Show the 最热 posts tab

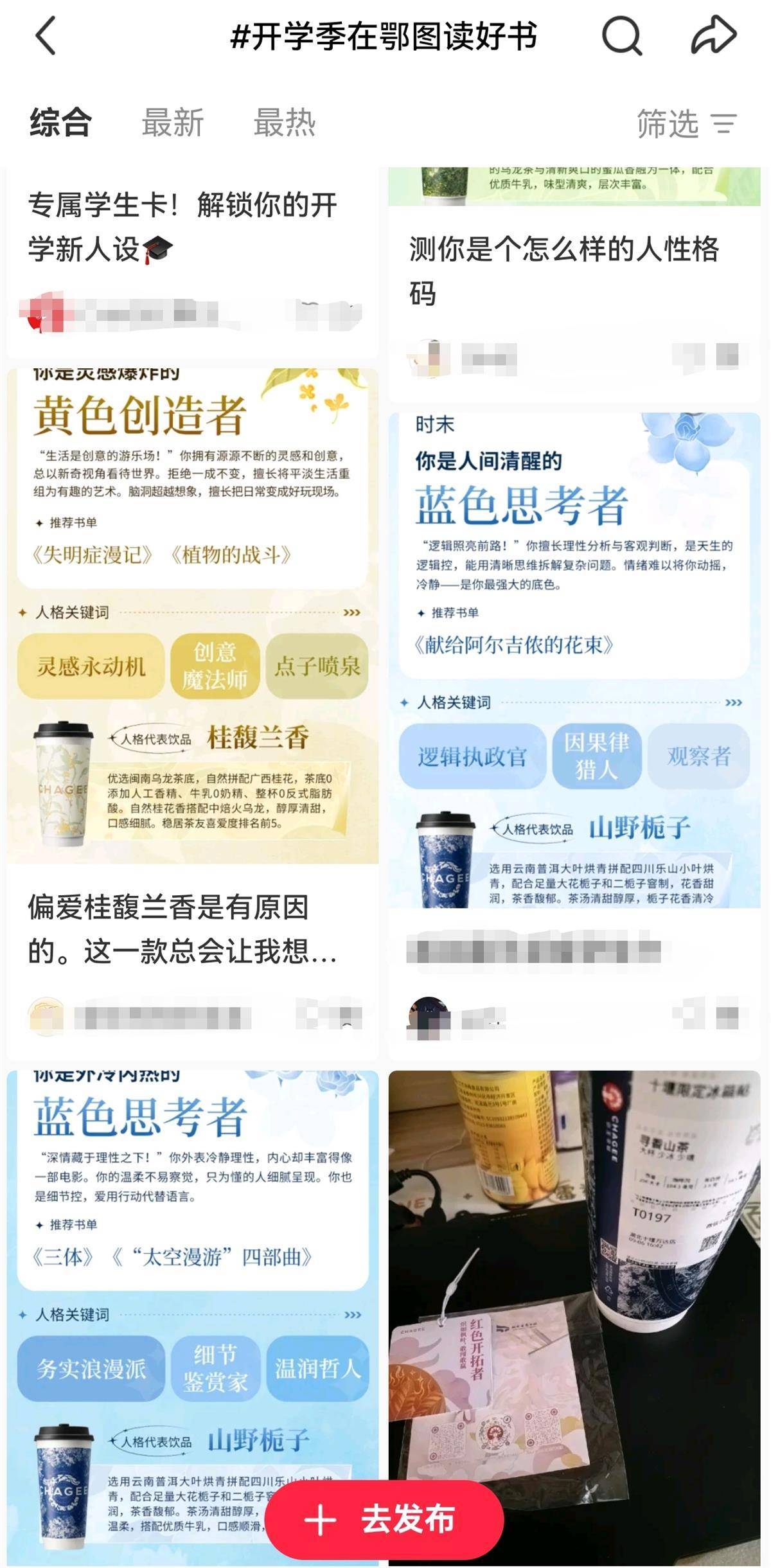point(285,122)
